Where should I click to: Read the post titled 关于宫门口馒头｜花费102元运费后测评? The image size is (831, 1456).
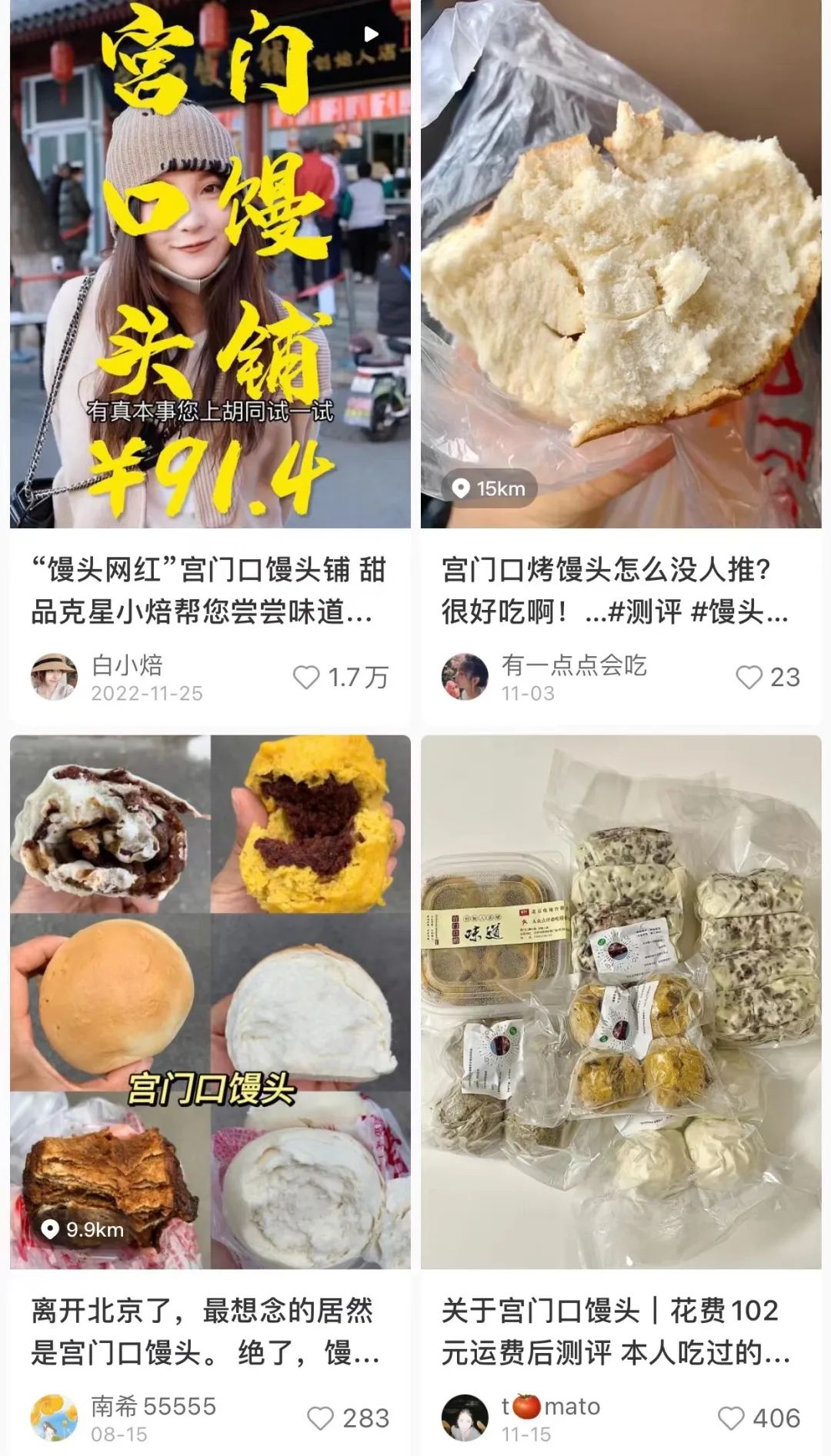tap(614, 1331)
